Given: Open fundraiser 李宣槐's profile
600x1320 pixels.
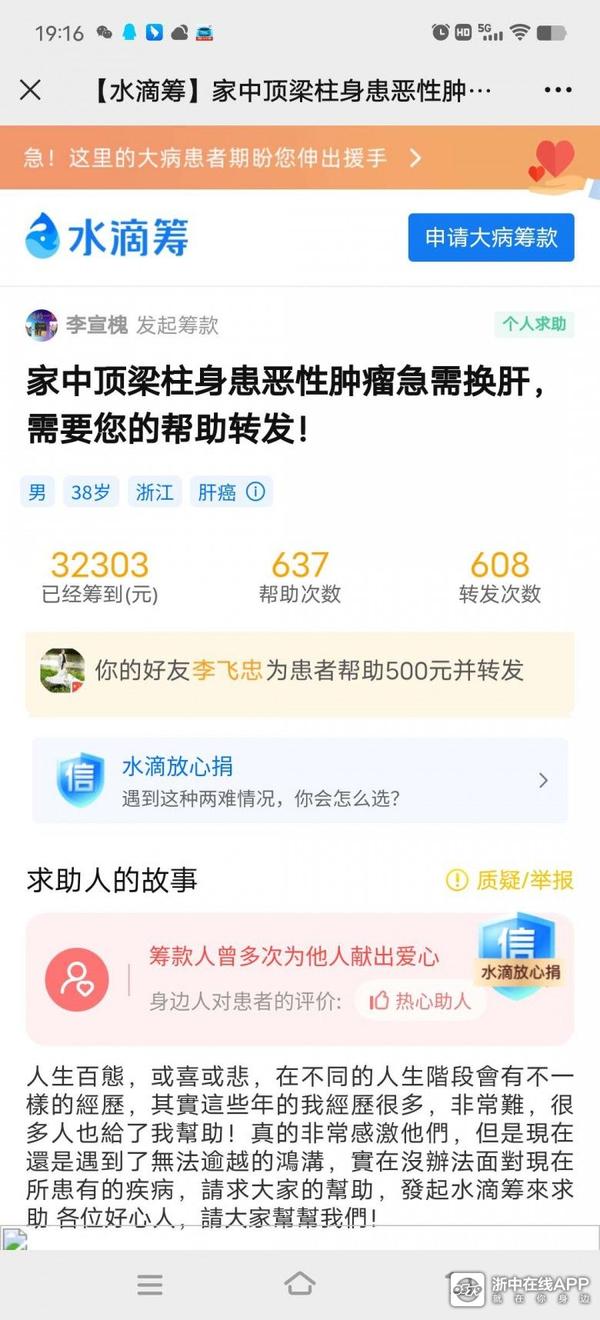Looking at the screenshot, I should click(96, 325).
